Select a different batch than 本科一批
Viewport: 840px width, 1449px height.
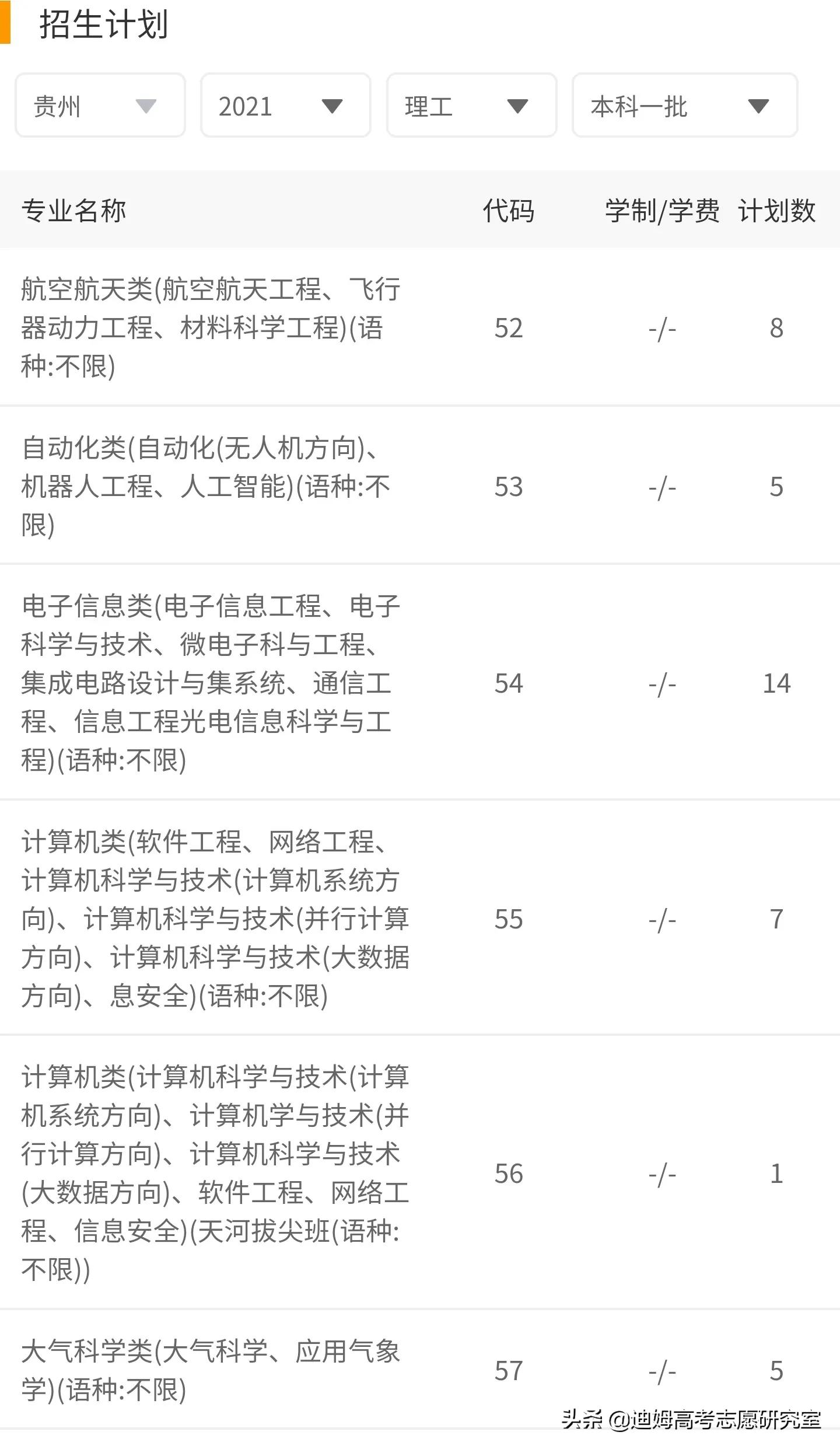(684, 106)
